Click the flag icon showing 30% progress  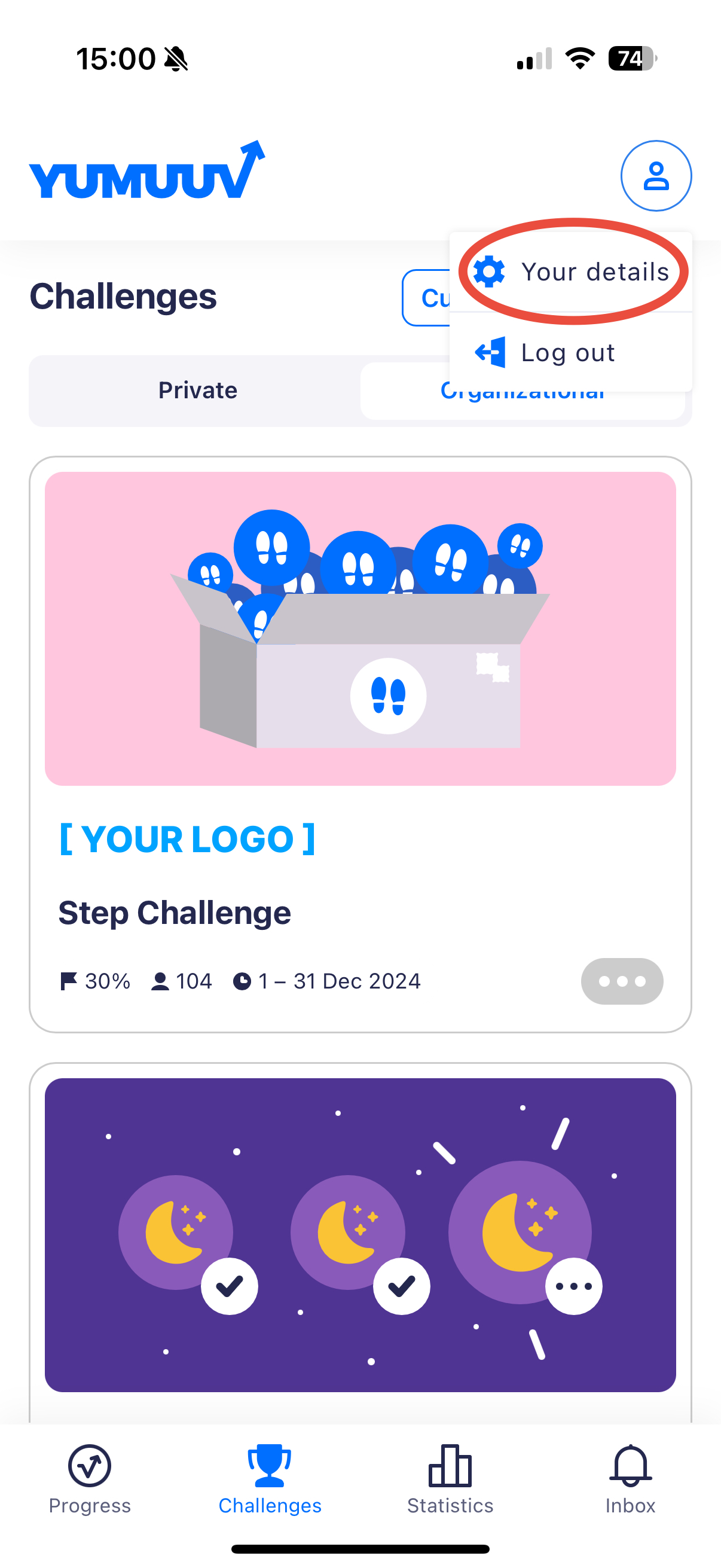point(69,980)
